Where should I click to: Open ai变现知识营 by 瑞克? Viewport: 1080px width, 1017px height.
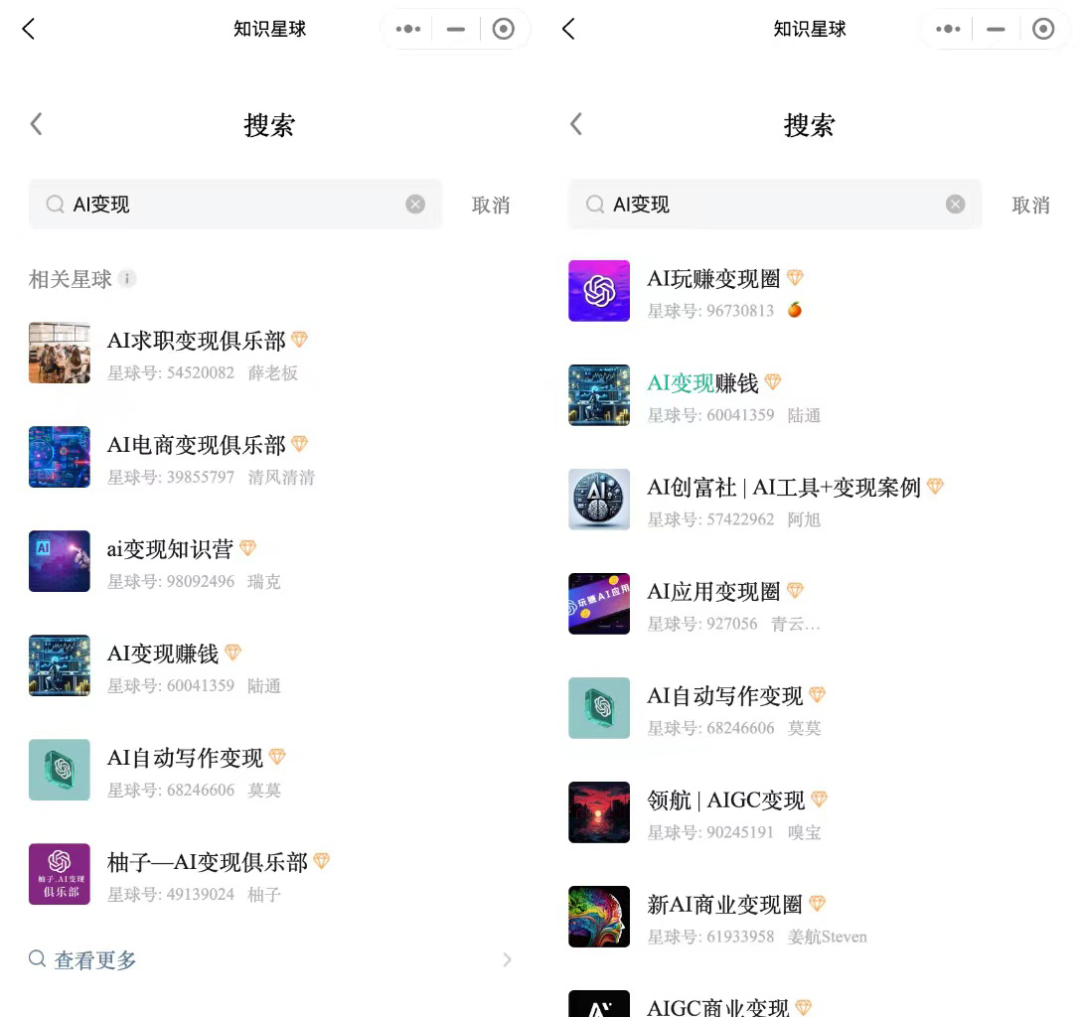coord(170,549)
